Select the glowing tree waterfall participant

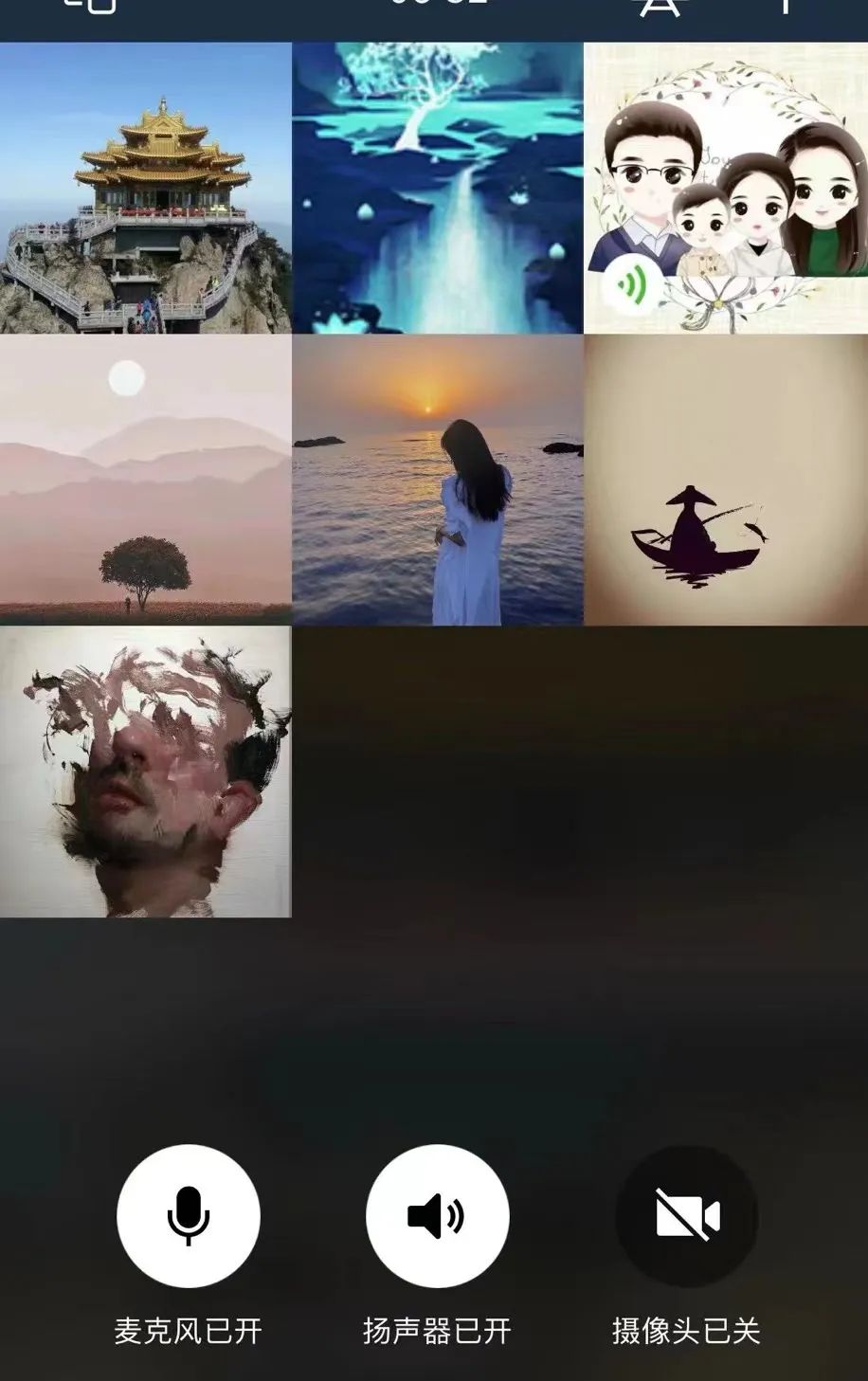point(437,188)
